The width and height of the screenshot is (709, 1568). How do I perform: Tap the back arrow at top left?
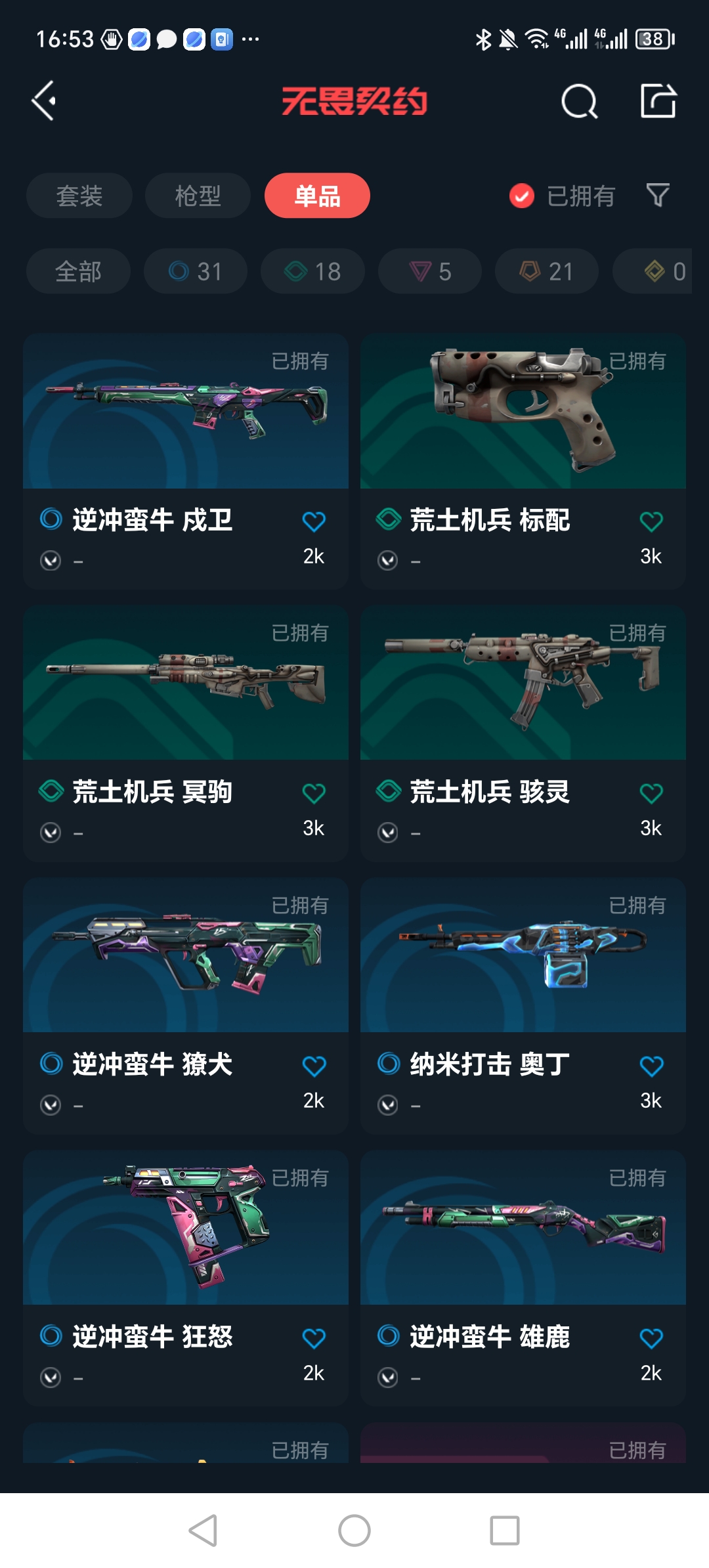pos(43,100)
